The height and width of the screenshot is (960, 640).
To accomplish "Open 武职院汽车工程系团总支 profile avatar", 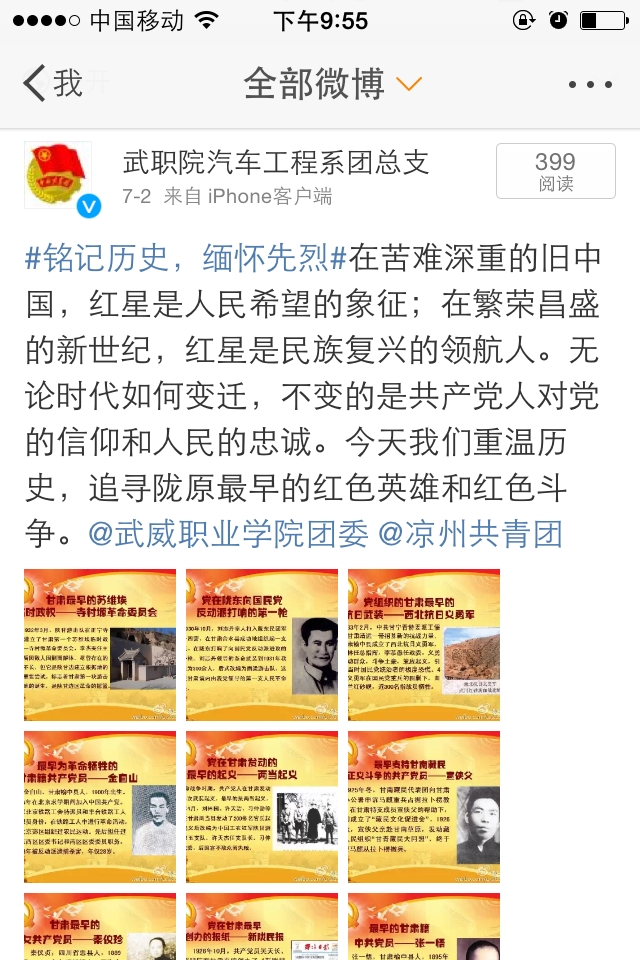I will tap(58, 178).
